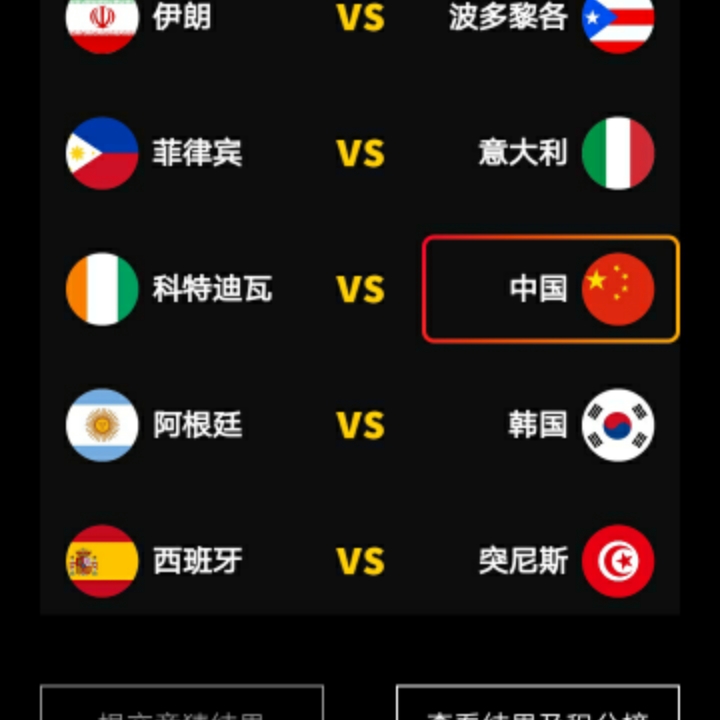Pick 西班牙 as the winner

pos(155,561)
